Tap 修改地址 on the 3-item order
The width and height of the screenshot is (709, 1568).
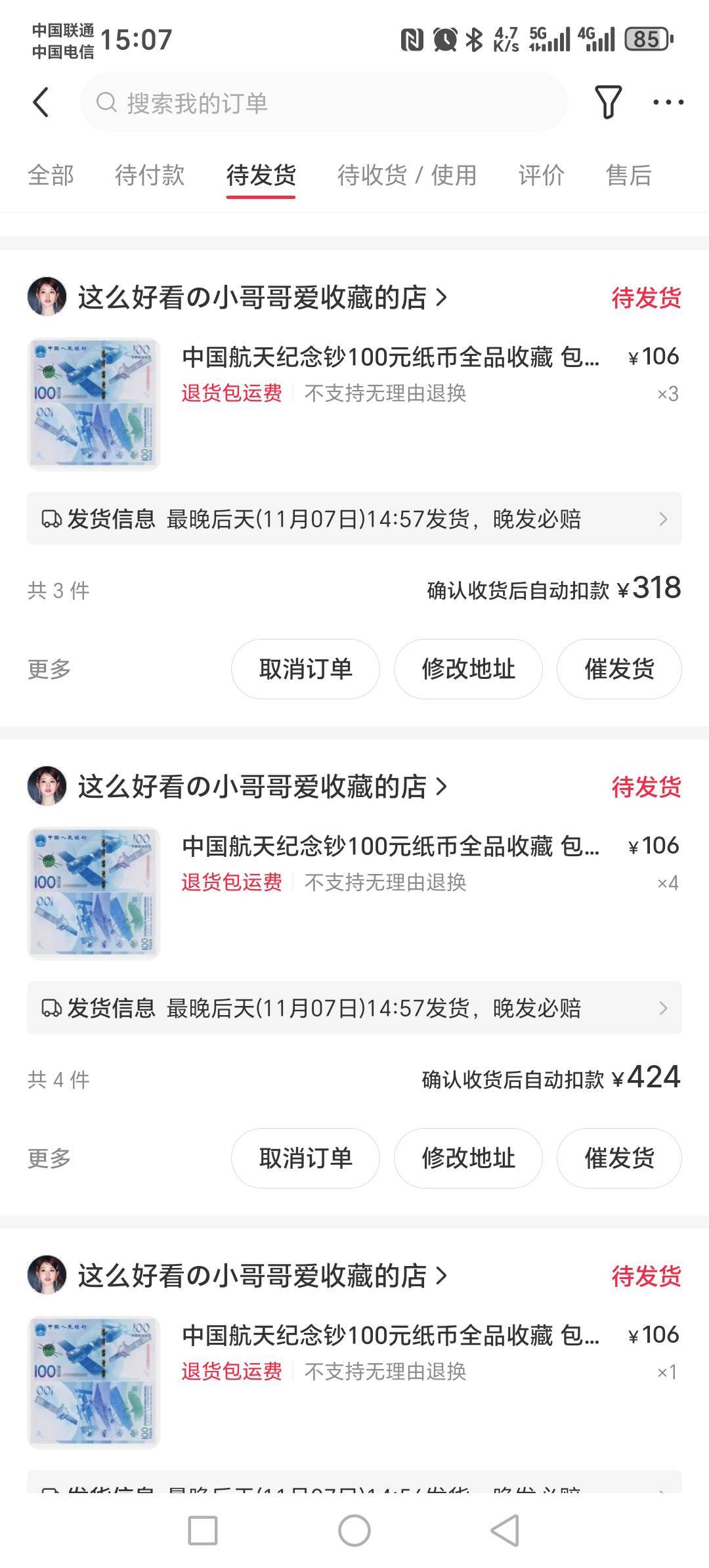pos(468,669)
